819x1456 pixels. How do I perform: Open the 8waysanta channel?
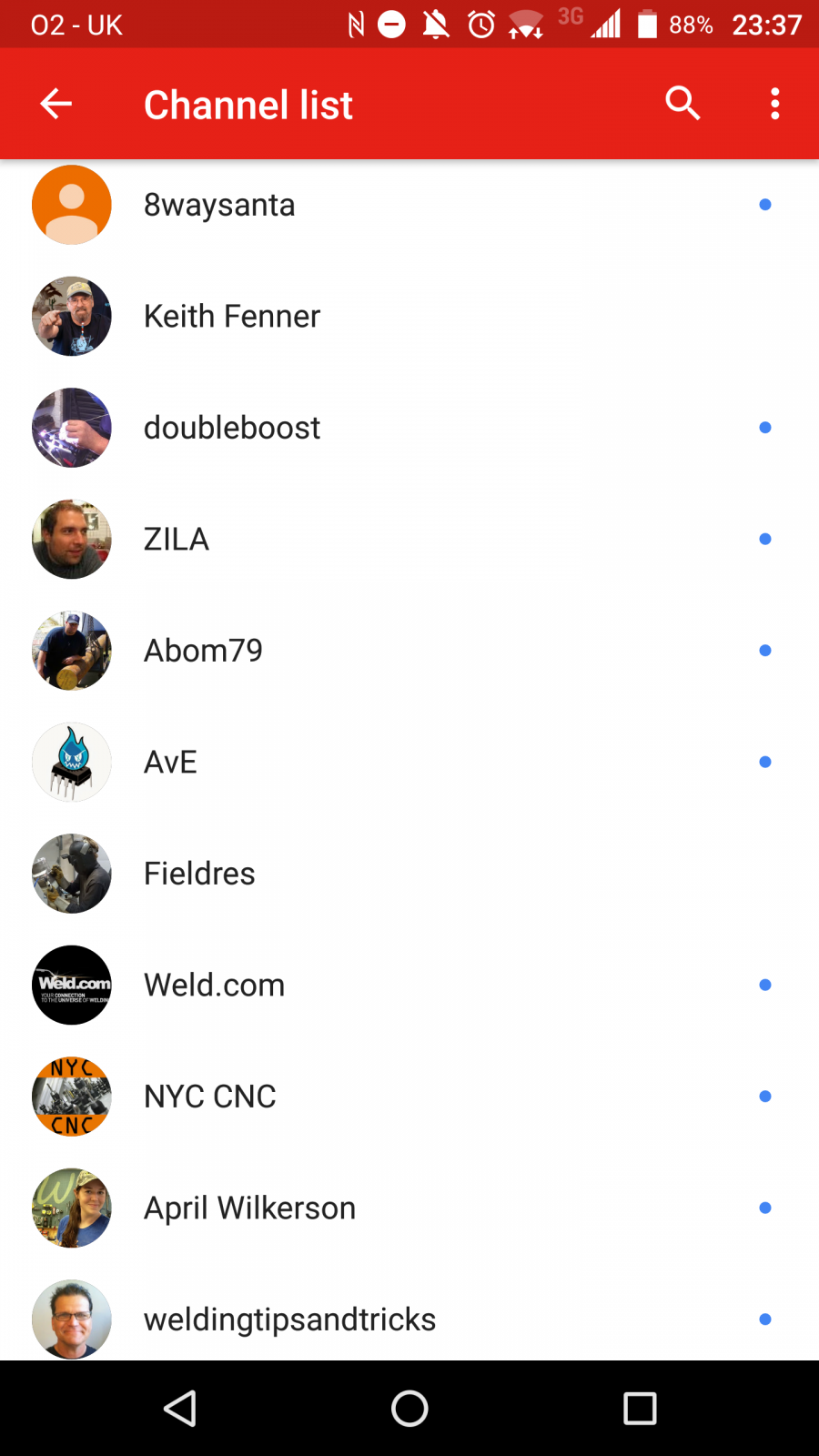[x=409, y=205]
